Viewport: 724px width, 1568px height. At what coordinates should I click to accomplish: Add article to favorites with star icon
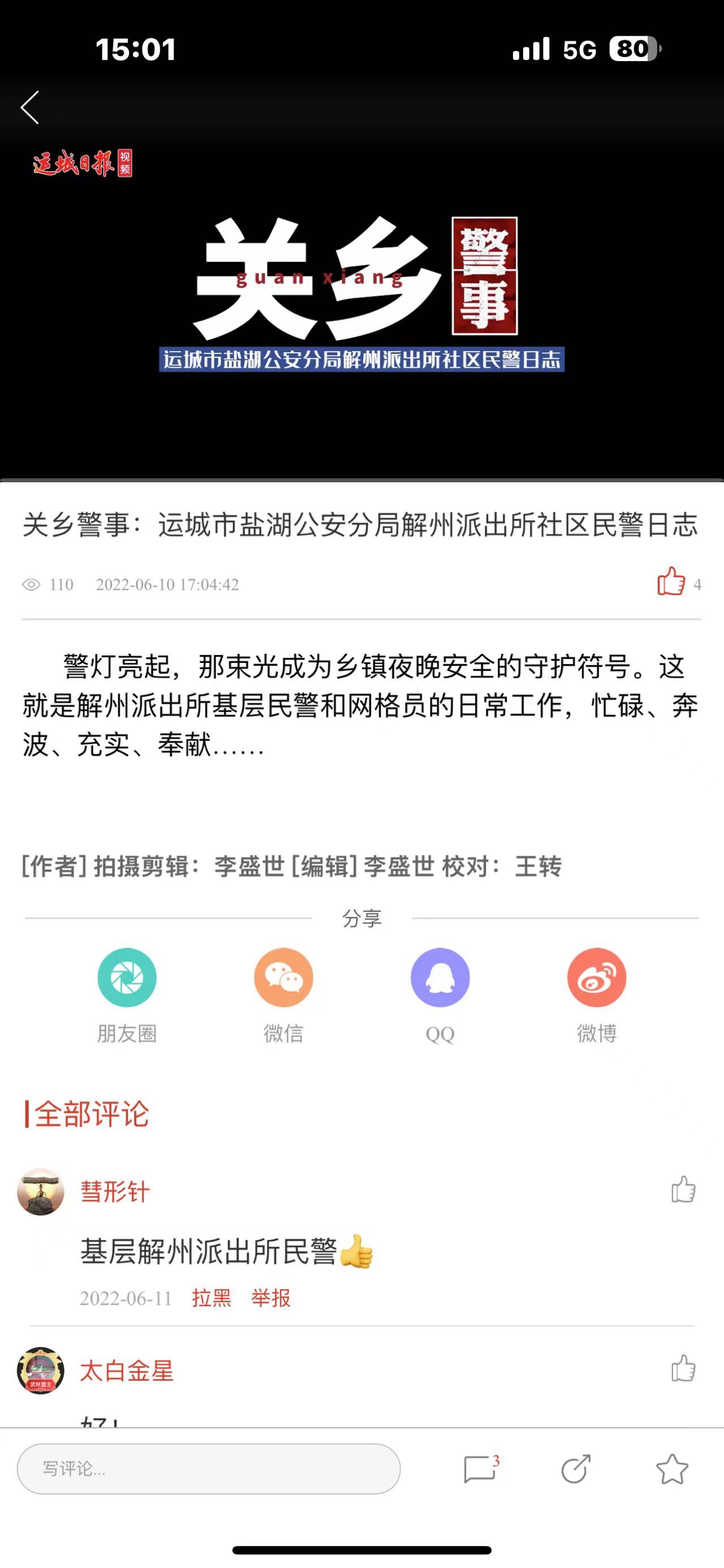671,1468
